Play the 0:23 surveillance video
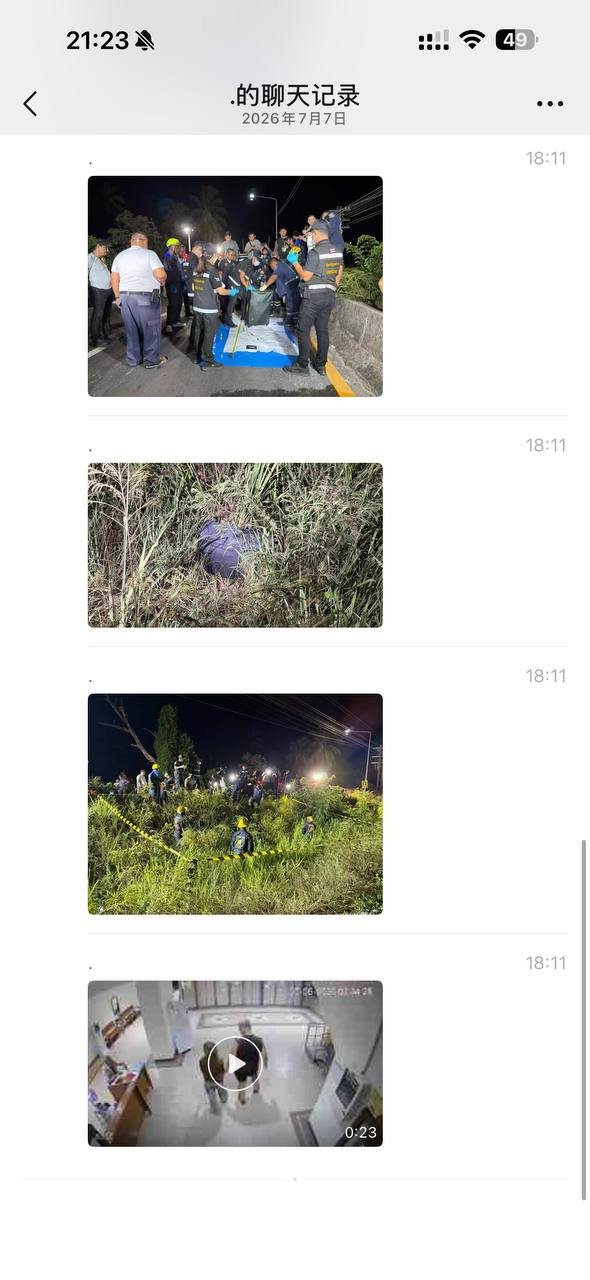 point(235,1063)
